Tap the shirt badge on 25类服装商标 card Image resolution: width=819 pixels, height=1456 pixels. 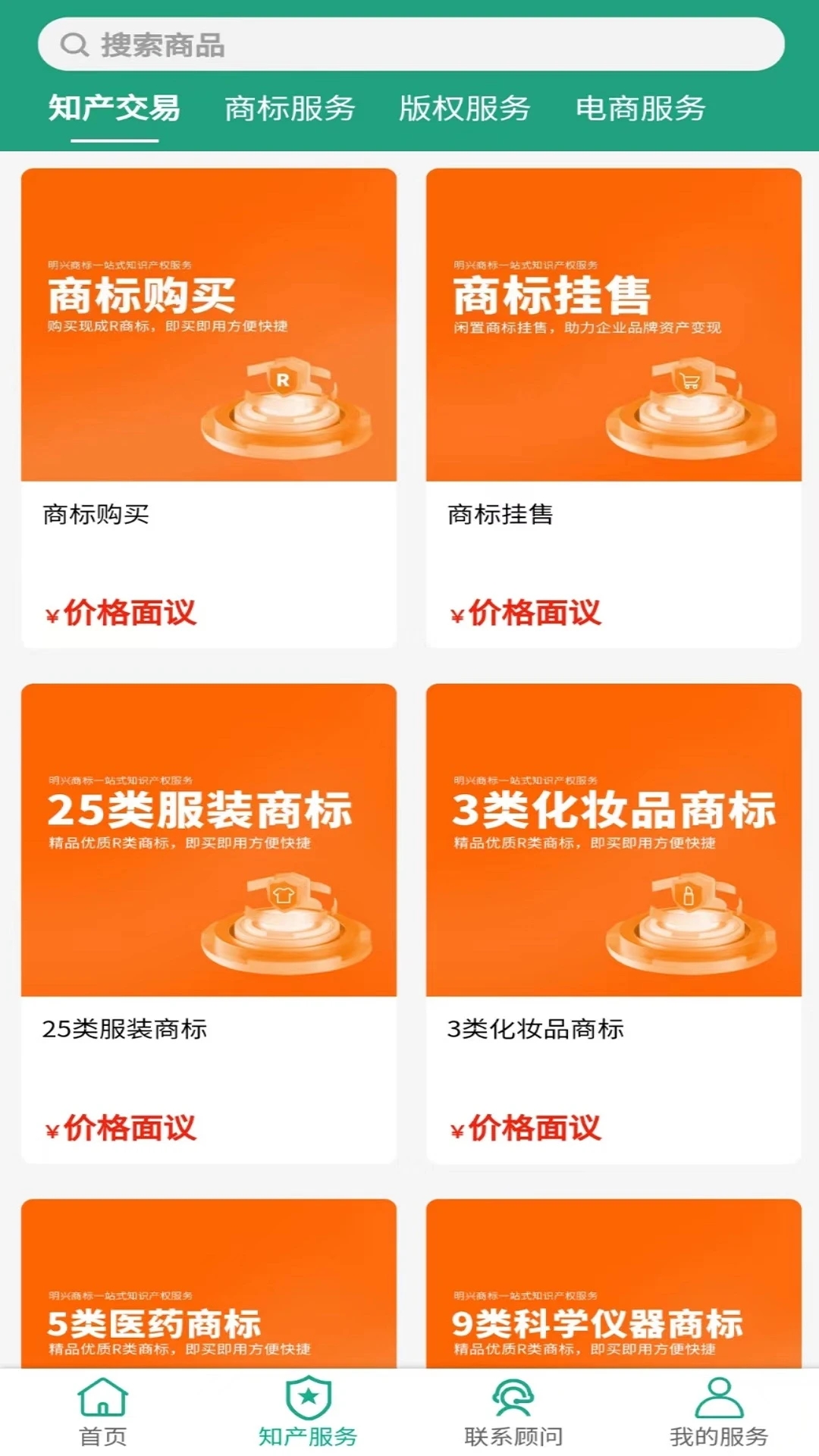pos(284,896)
